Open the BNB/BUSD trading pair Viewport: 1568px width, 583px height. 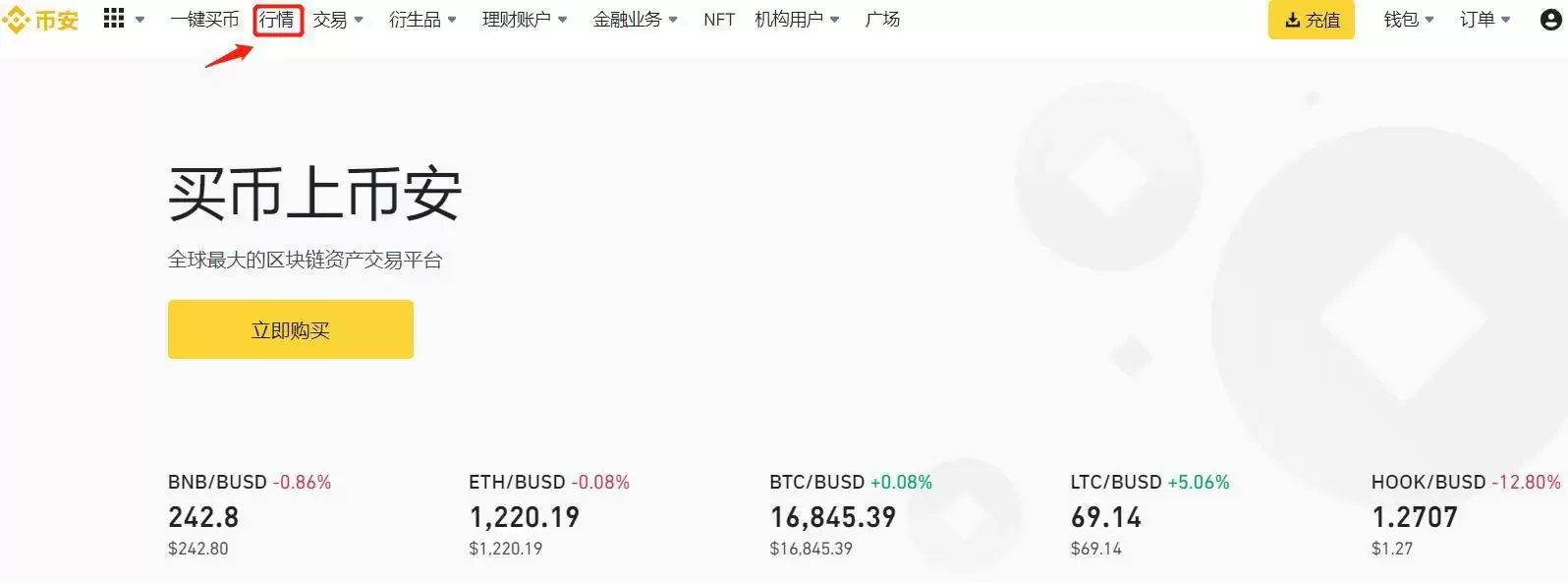217,482
